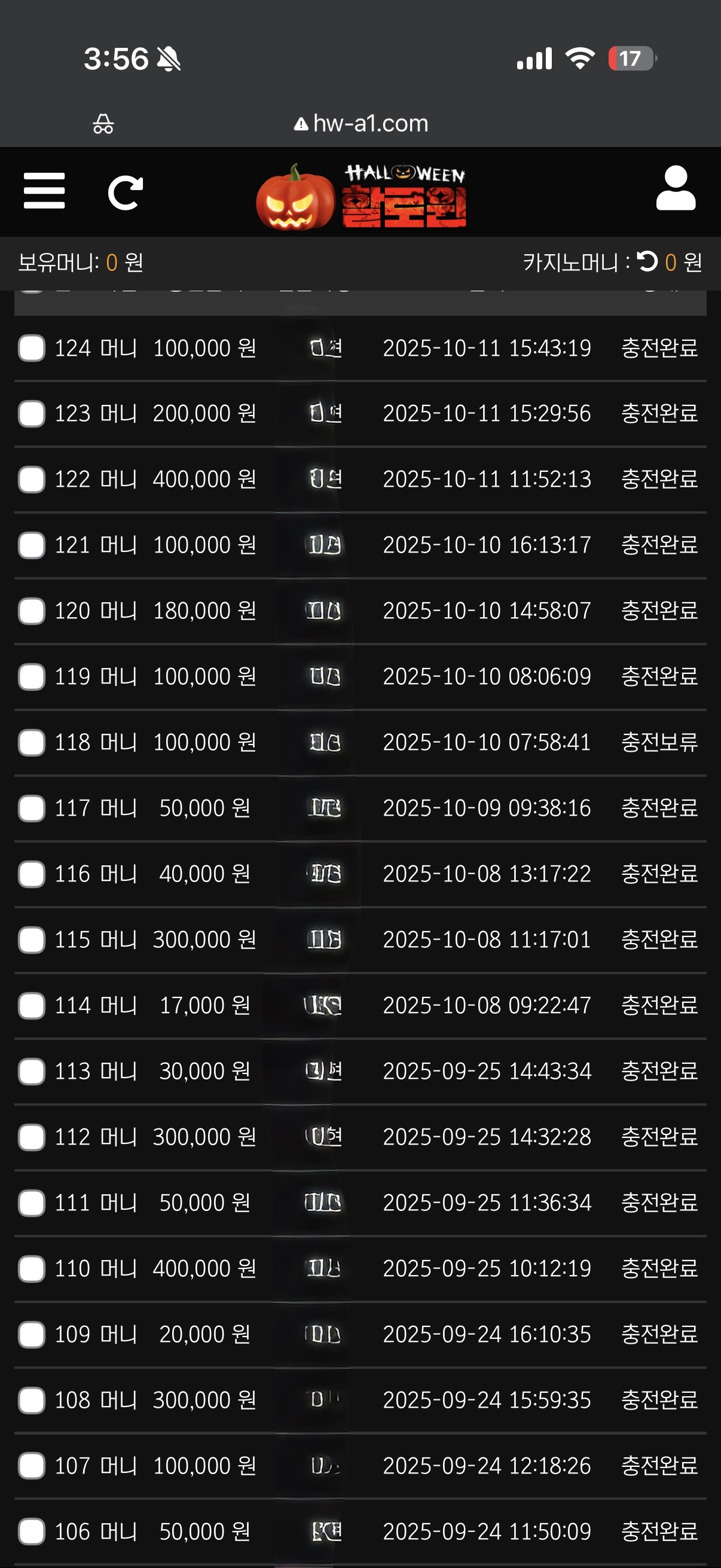The height and width of the screenshot is (1568, 721).
Task: Go to the Halloween logo home
Action: (x=361, y=196)
